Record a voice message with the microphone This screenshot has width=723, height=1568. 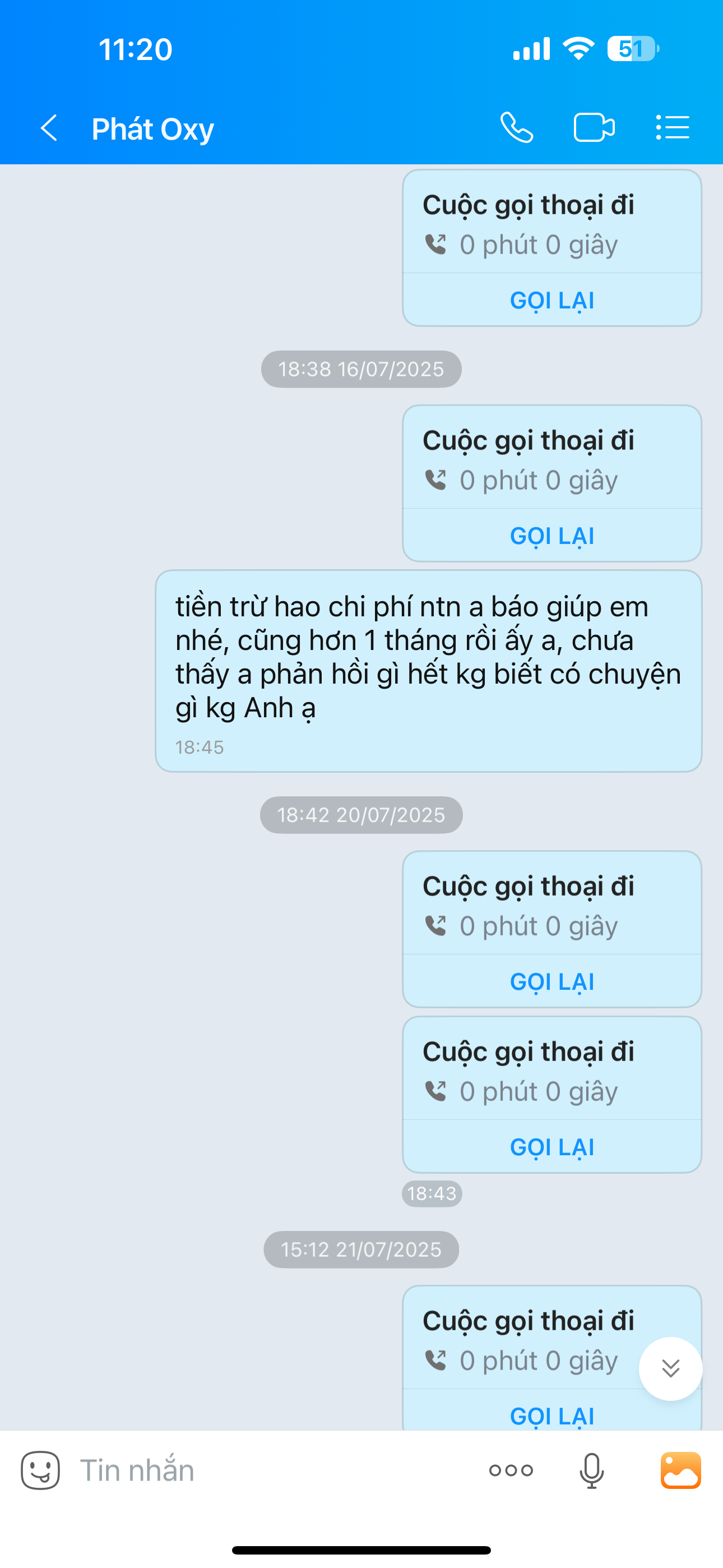(x=591, y=1470)
